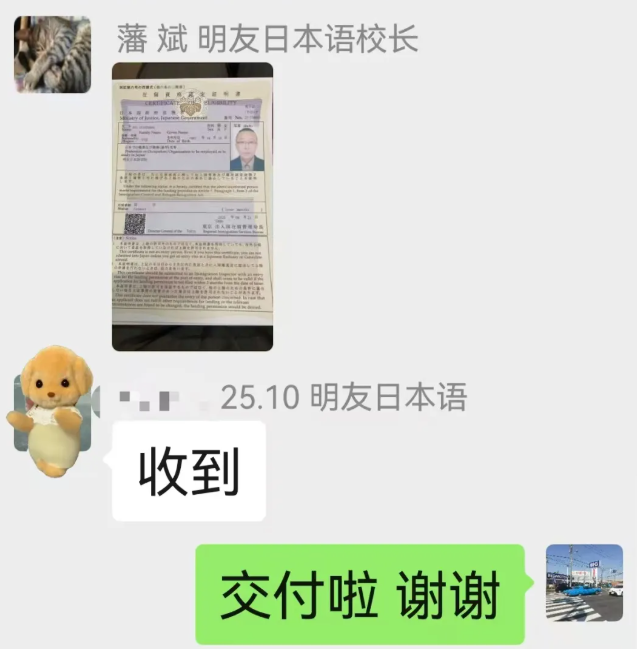Open the certificate photo sent by 藩斌
Screen dimensions: 637x649
coord(192,206)
